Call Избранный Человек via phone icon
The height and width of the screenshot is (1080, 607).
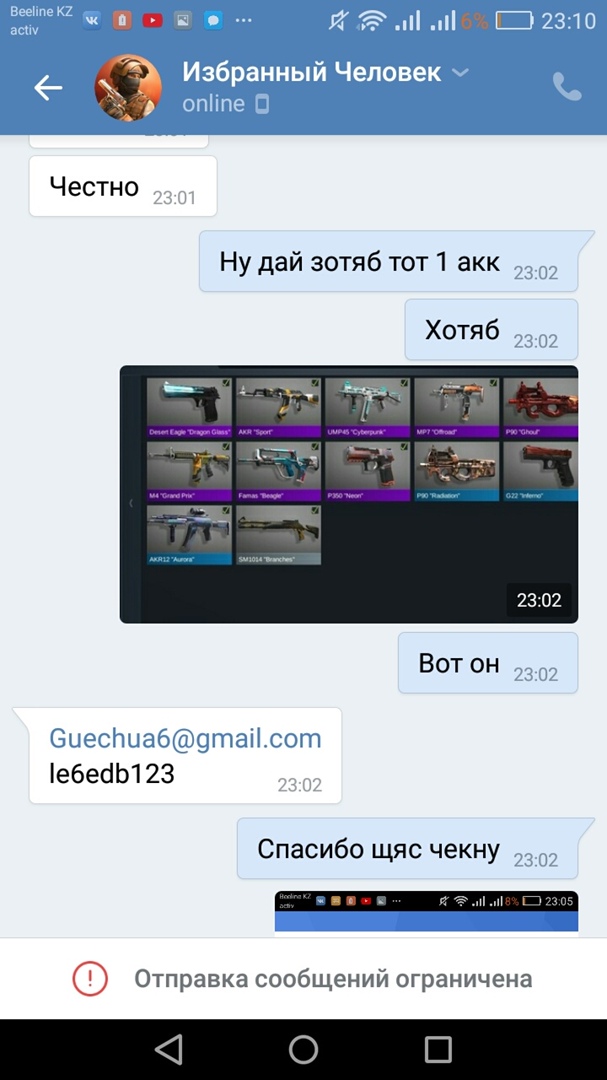567,87
